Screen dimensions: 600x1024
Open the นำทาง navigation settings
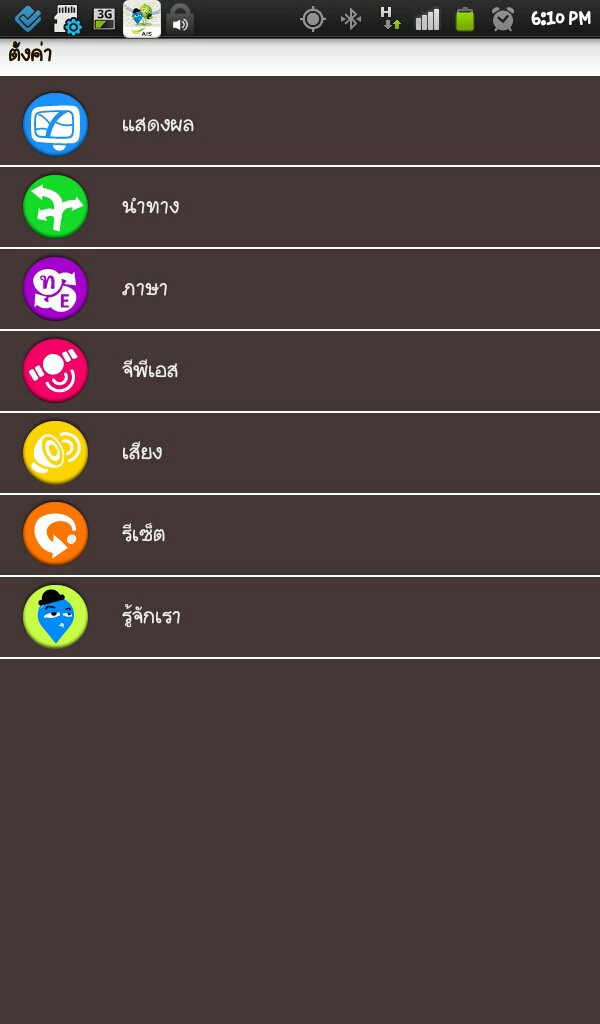300,207
